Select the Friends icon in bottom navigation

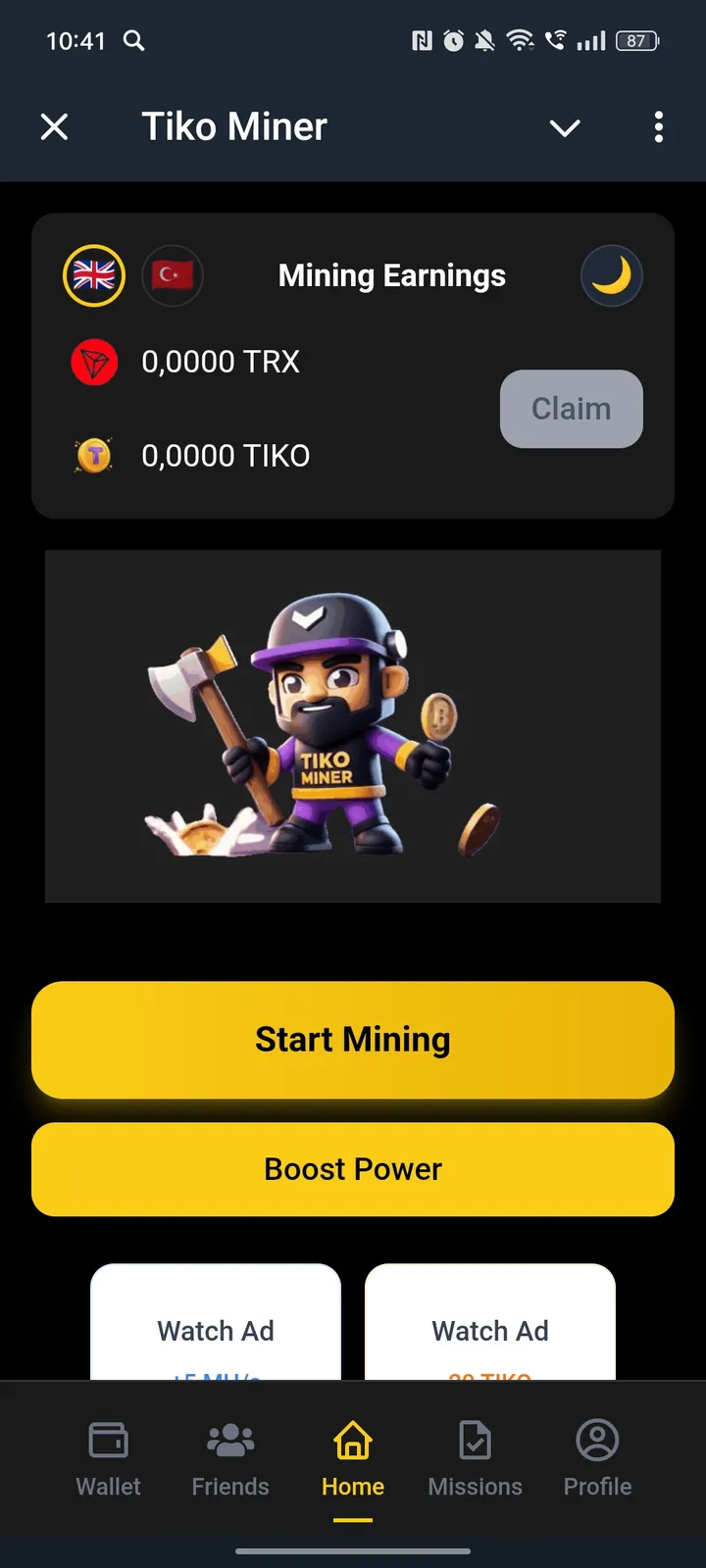click(x=229, y=1441)
